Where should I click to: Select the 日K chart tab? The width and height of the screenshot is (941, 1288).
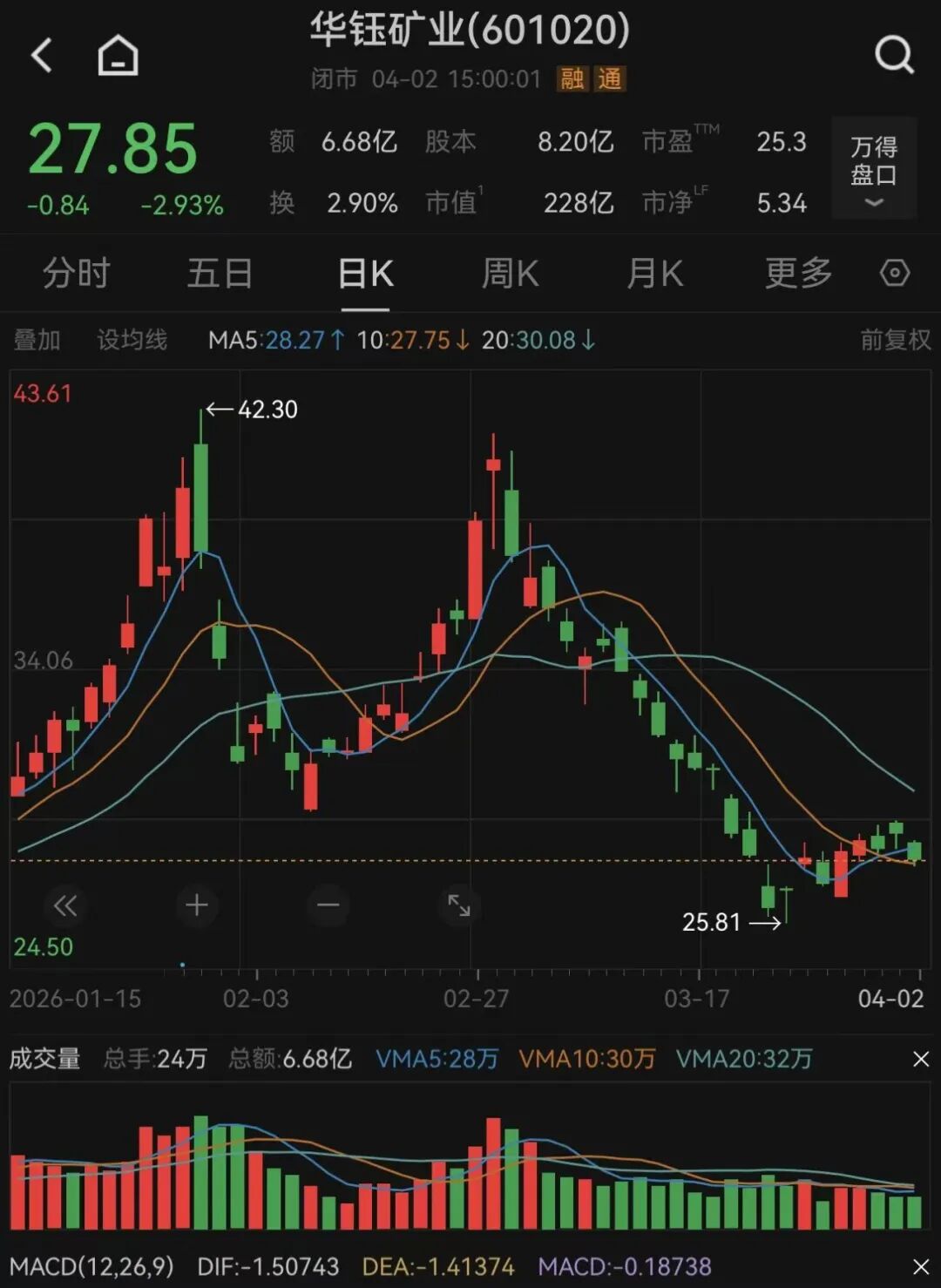point(365,274)
